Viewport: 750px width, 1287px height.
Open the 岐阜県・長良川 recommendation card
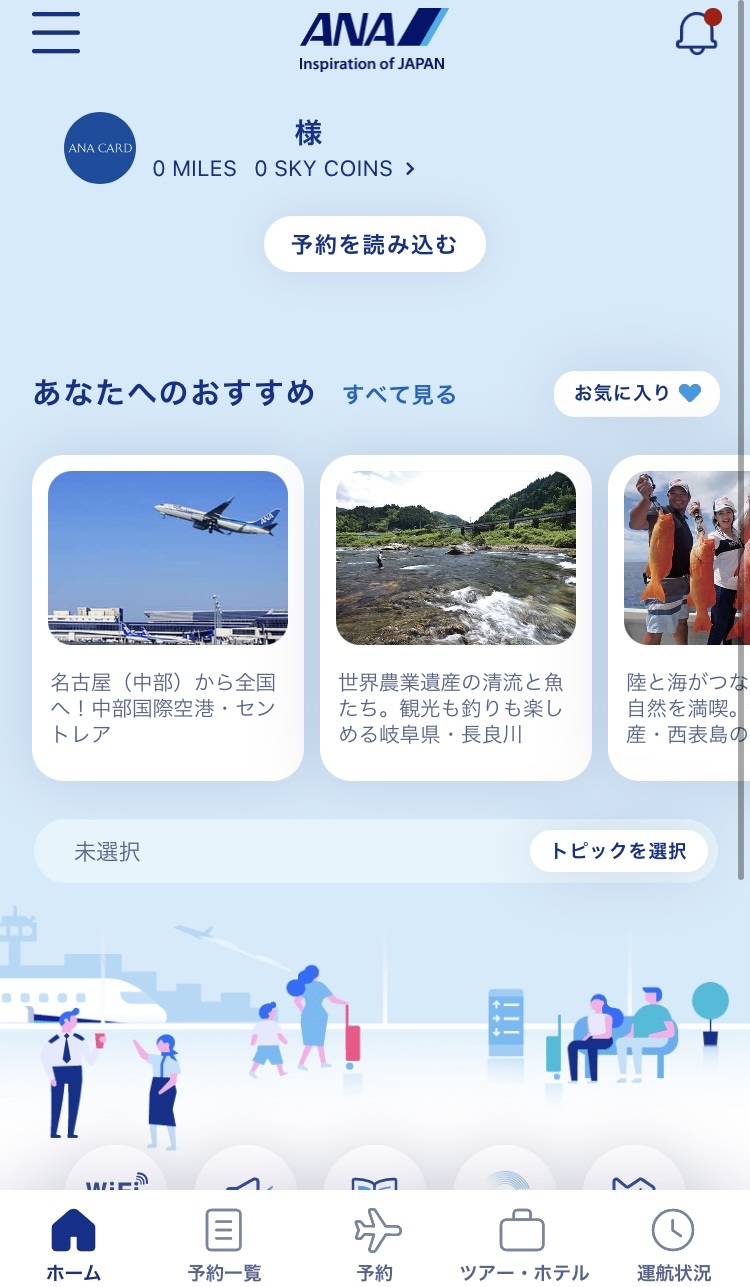(456, 618)
